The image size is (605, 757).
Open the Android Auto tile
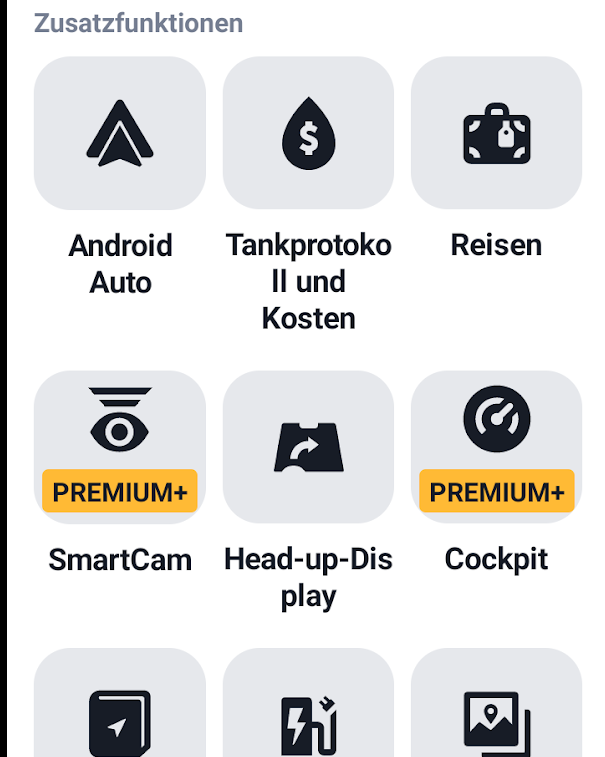pyautogui.click(x=120, y=133)
